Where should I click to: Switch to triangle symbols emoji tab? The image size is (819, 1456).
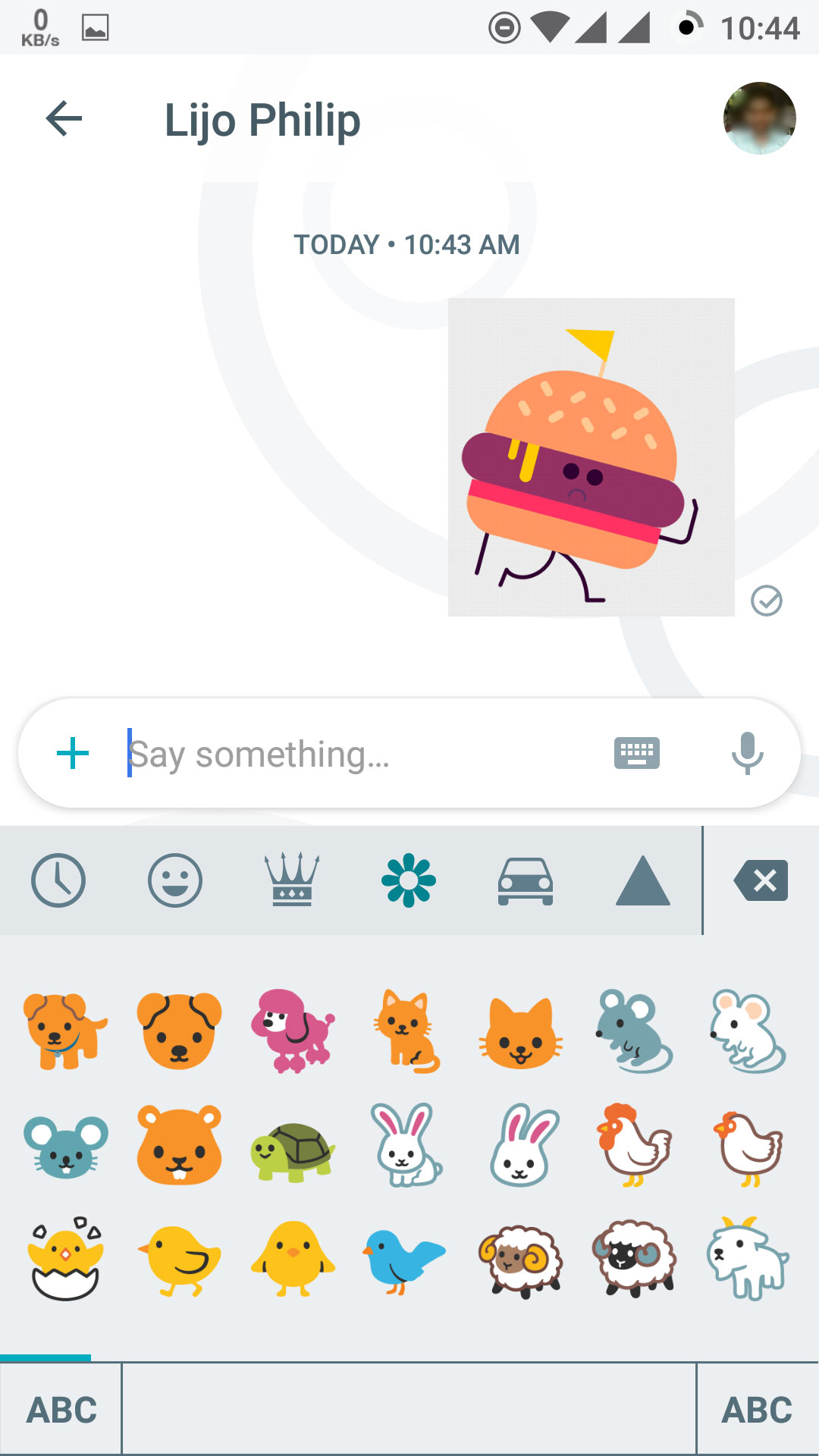[x=642, y=880]
